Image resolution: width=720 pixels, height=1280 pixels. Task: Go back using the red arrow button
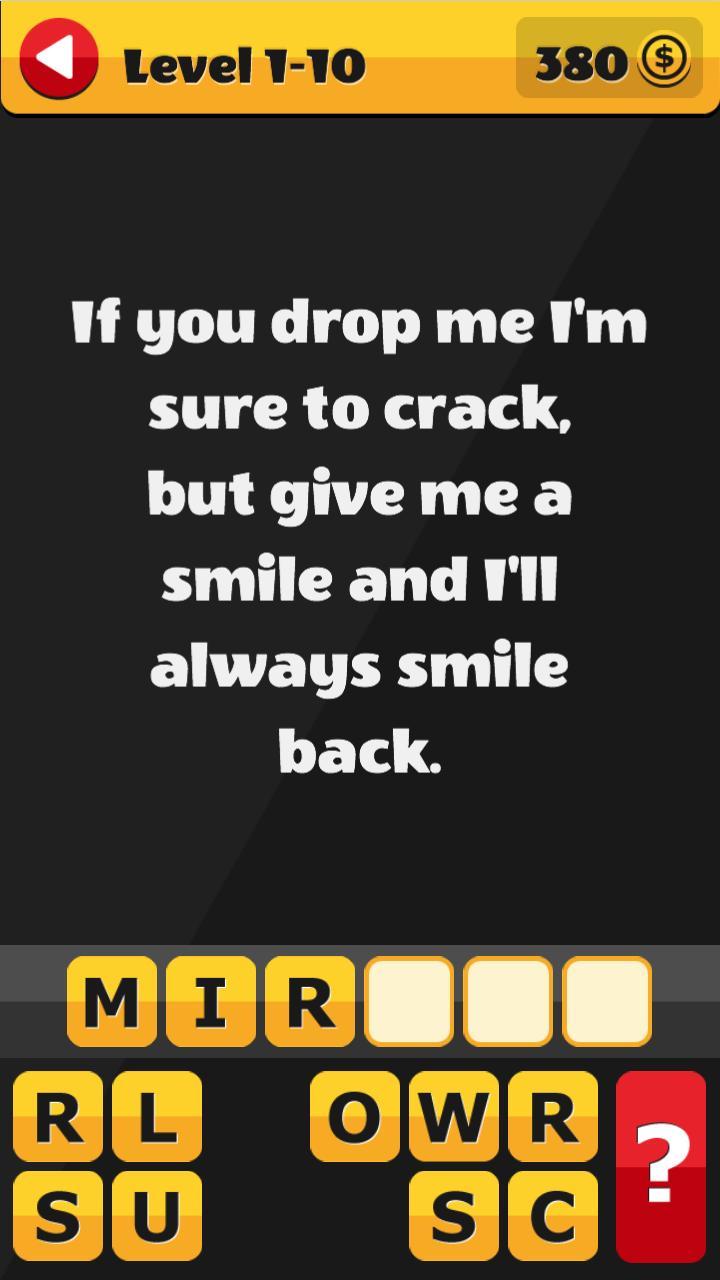point(59,58)
